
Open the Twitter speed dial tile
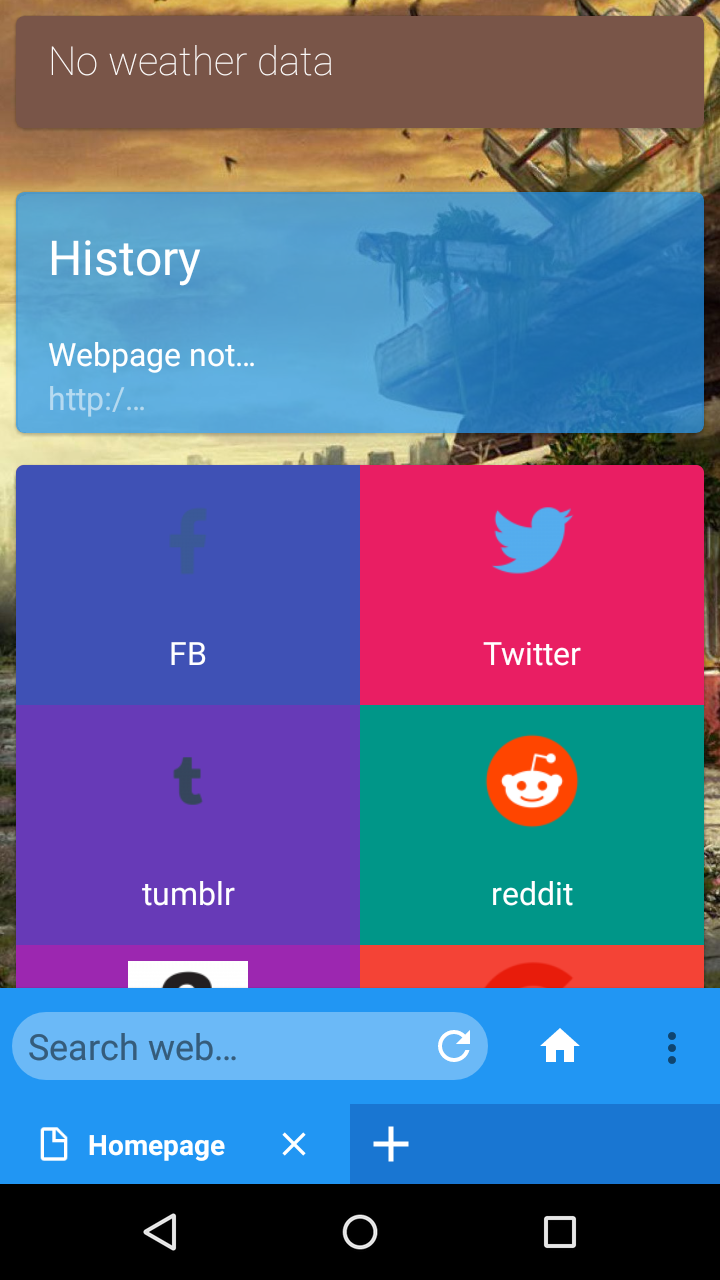[x=532, y=584]
